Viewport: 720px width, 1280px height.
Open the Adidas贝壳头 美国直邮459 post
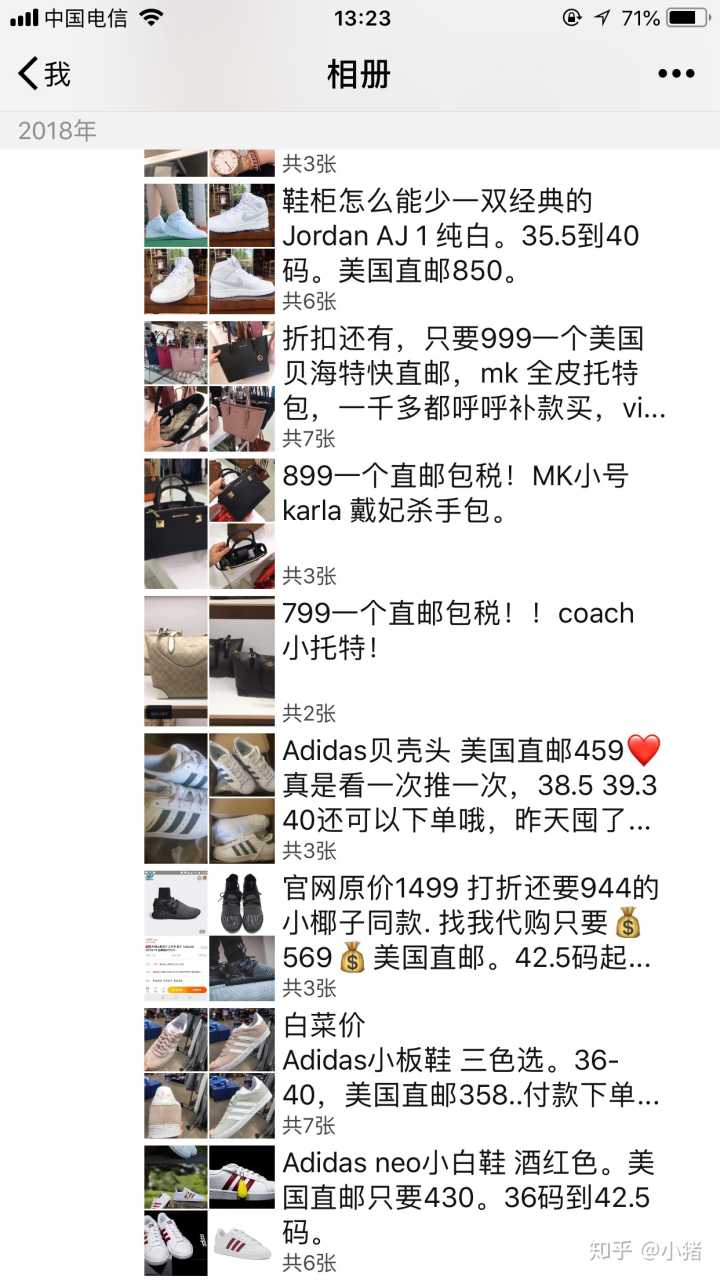point(471,786)
